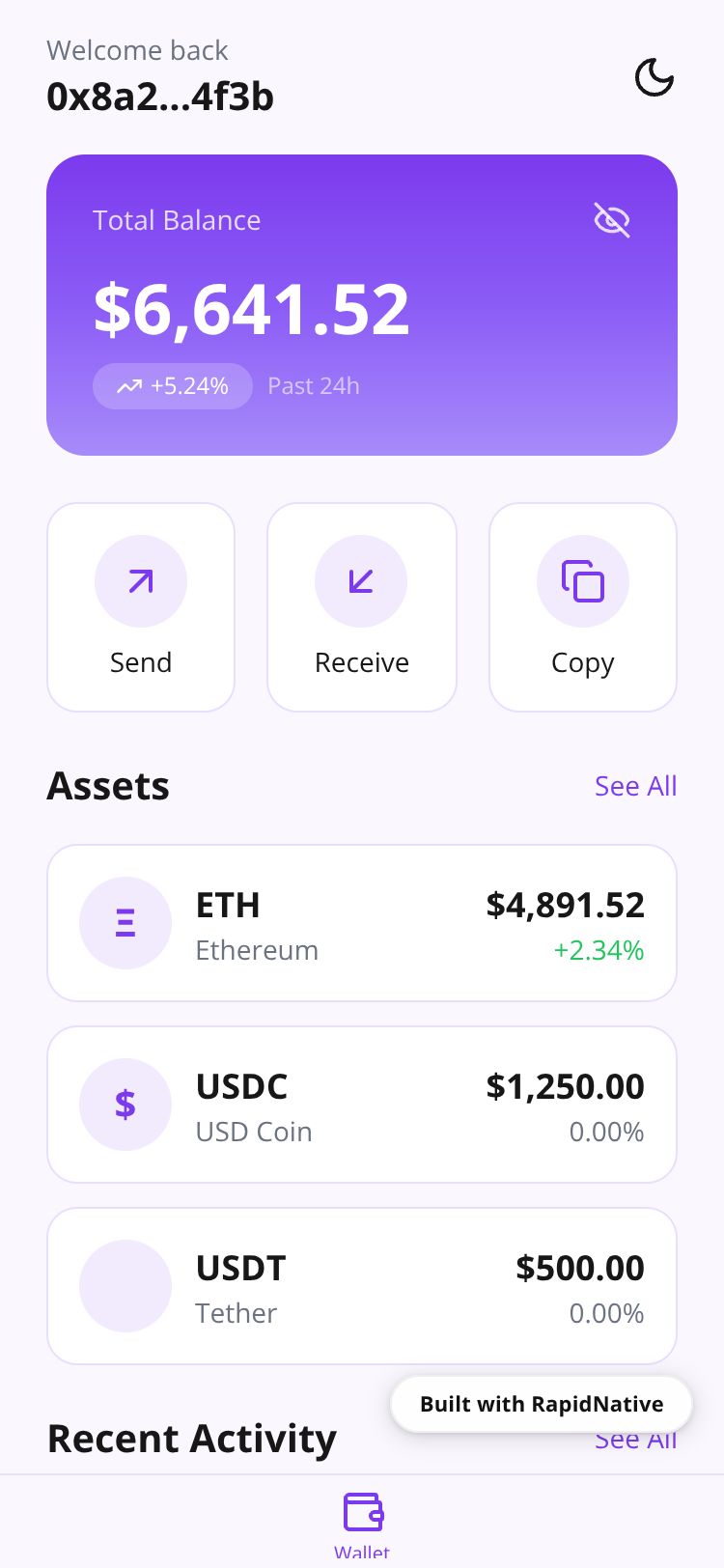Copy the wallet address
724x1568 pixels.
click(582, 607)
